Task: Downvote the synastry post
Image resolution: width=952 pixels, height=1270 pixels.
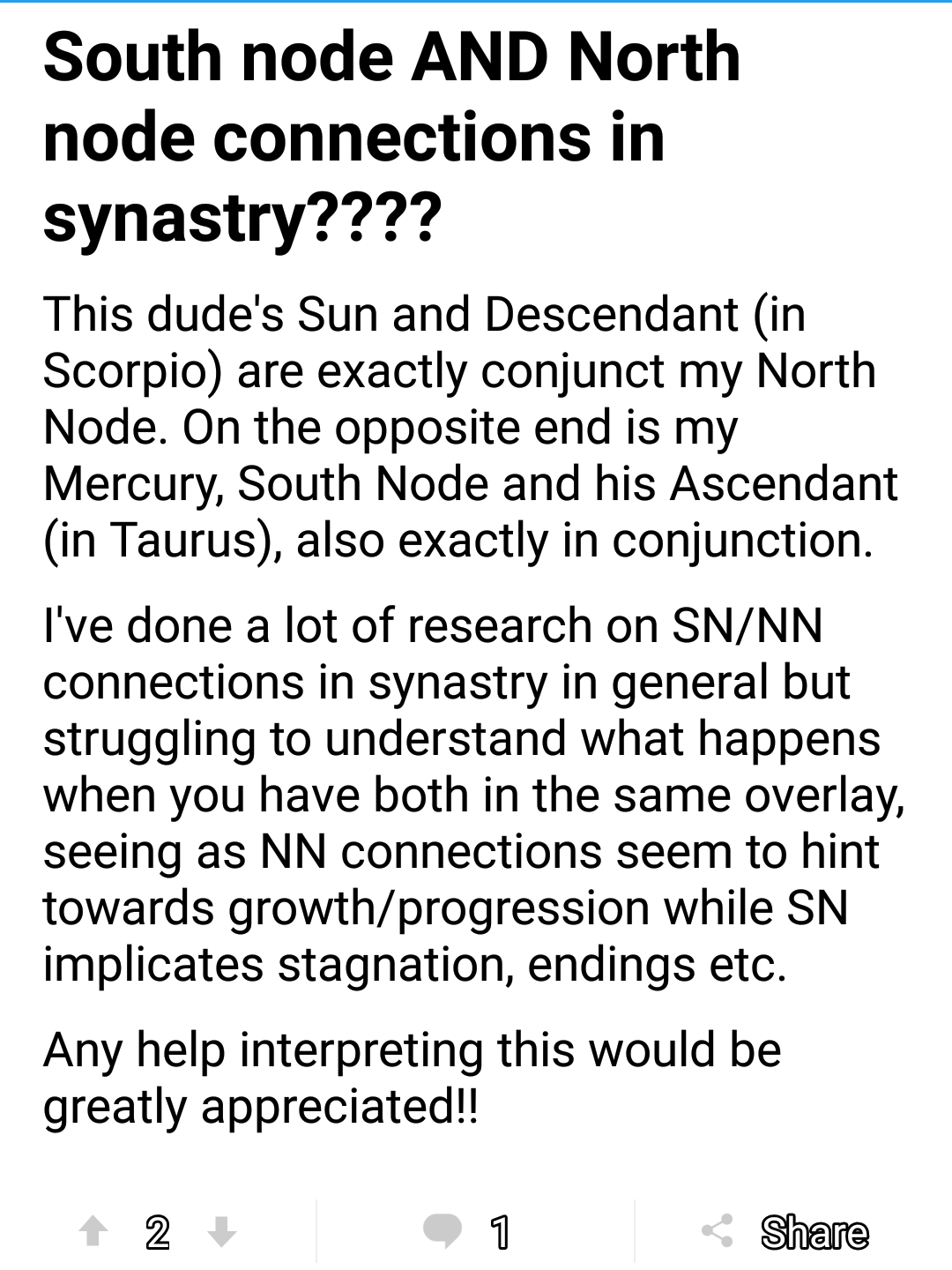Action: (x=221, y=1231)
